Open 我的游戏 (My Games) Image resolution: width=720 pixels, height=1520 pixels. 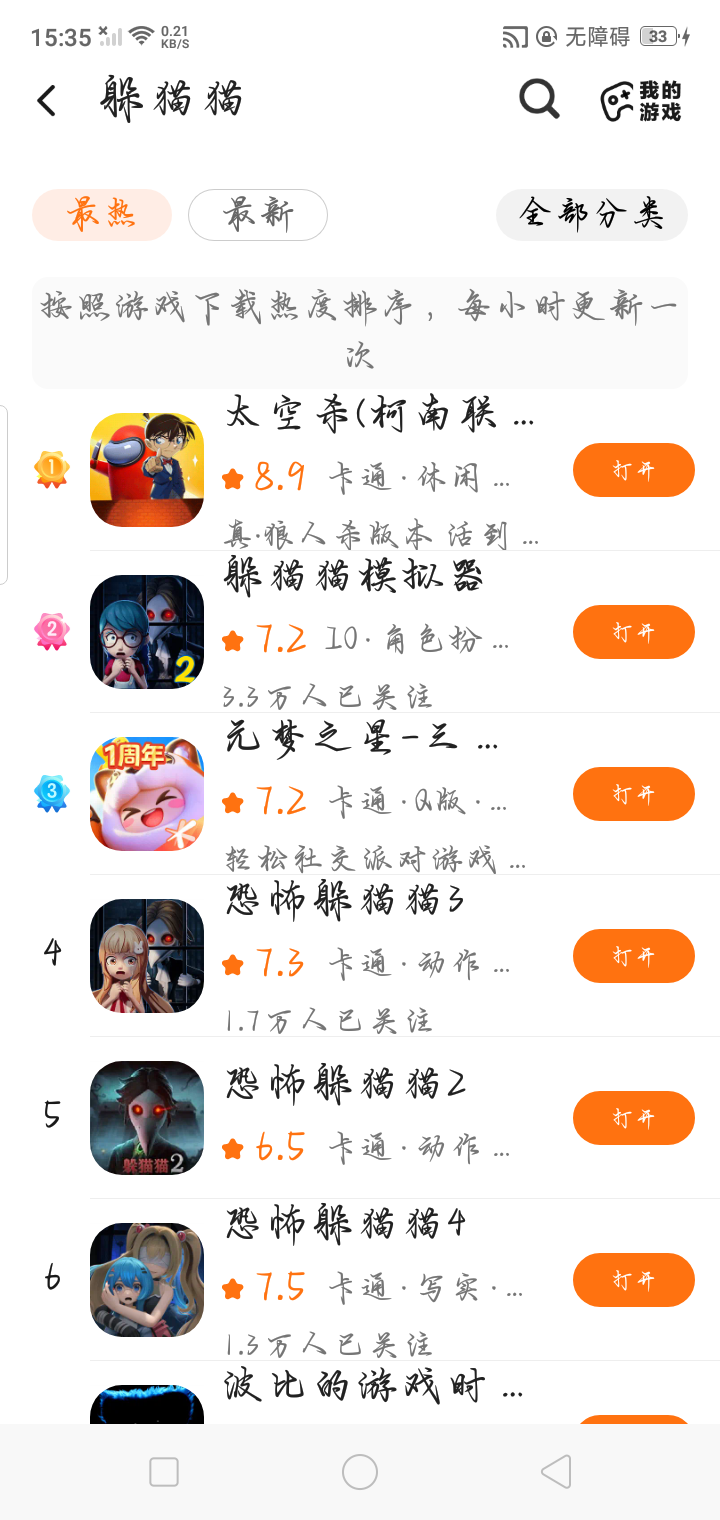[641, 101]
